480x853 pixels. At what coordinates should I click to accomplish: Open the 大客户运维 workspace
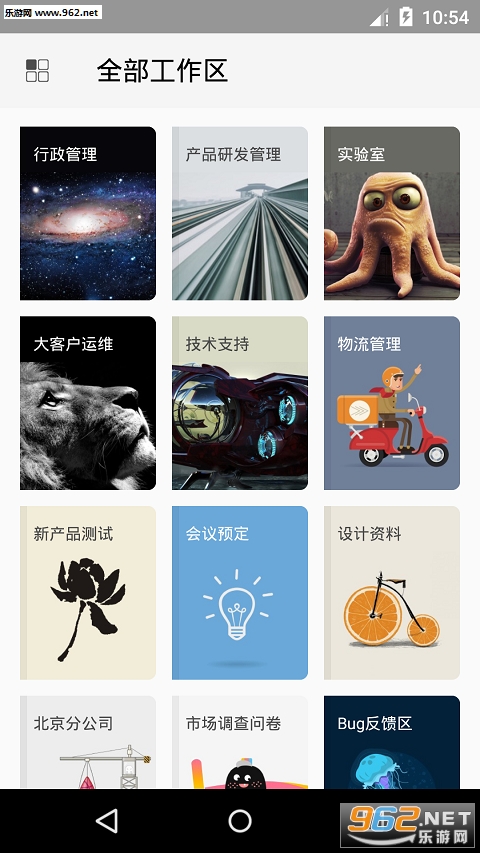88,403
